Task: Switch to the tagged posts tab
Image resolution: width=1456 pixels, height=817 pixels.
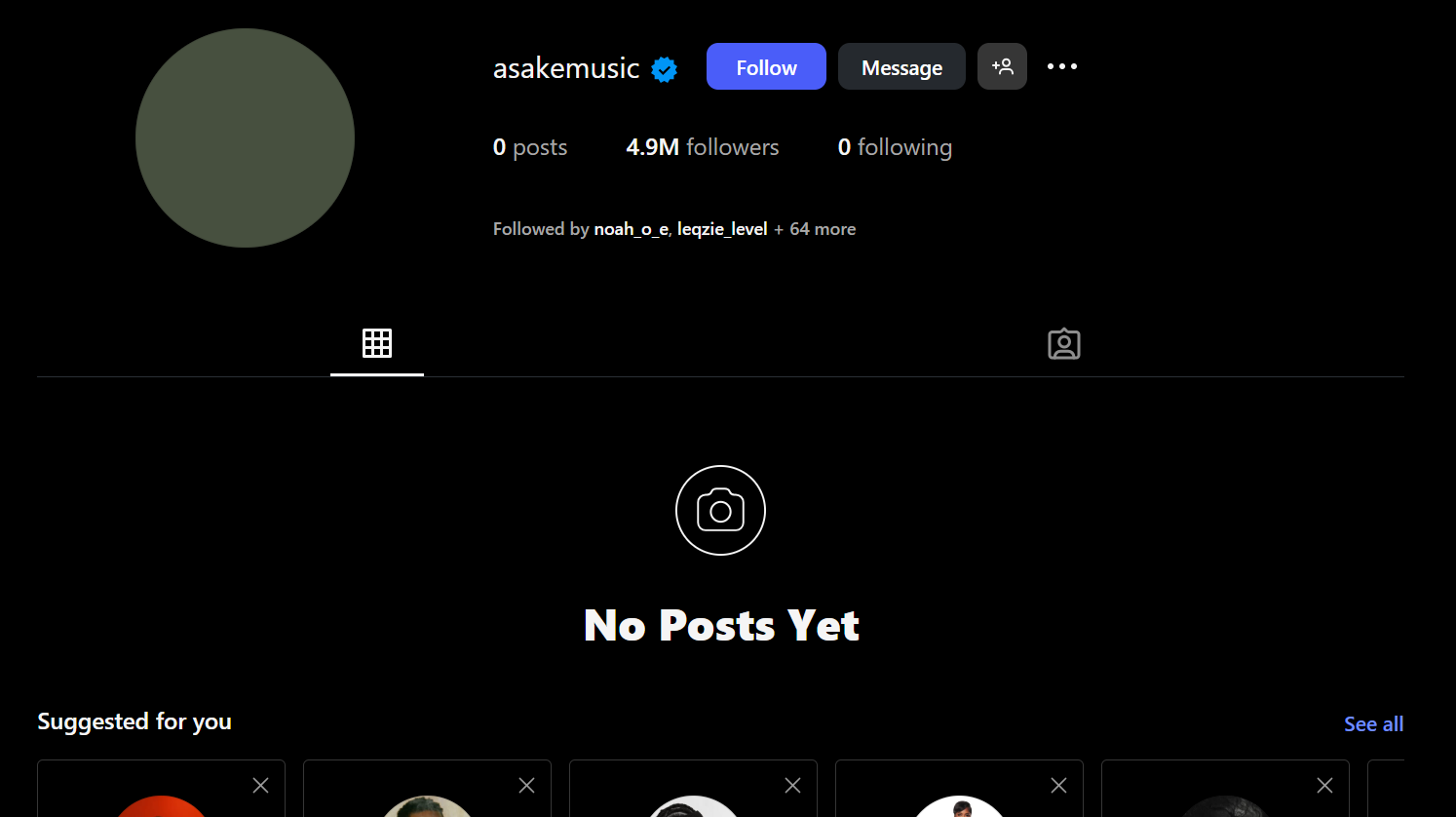Action: click(1063, 344)
